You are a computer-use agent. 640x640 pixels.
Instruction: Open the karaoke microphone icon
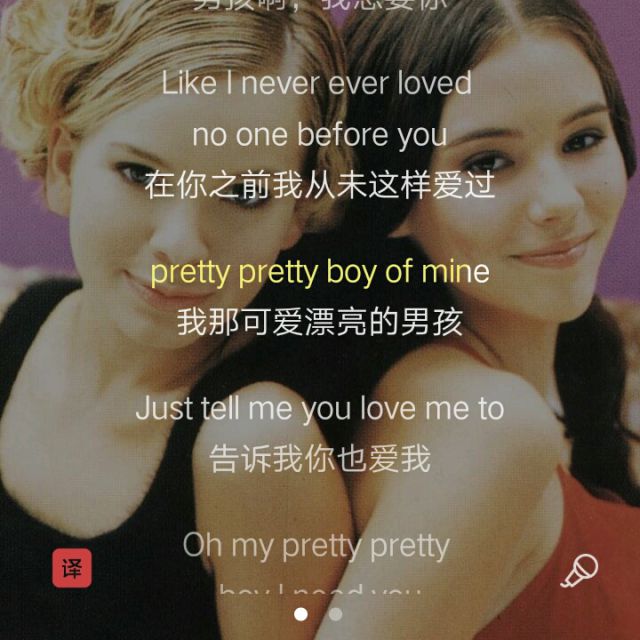point(578,571)
